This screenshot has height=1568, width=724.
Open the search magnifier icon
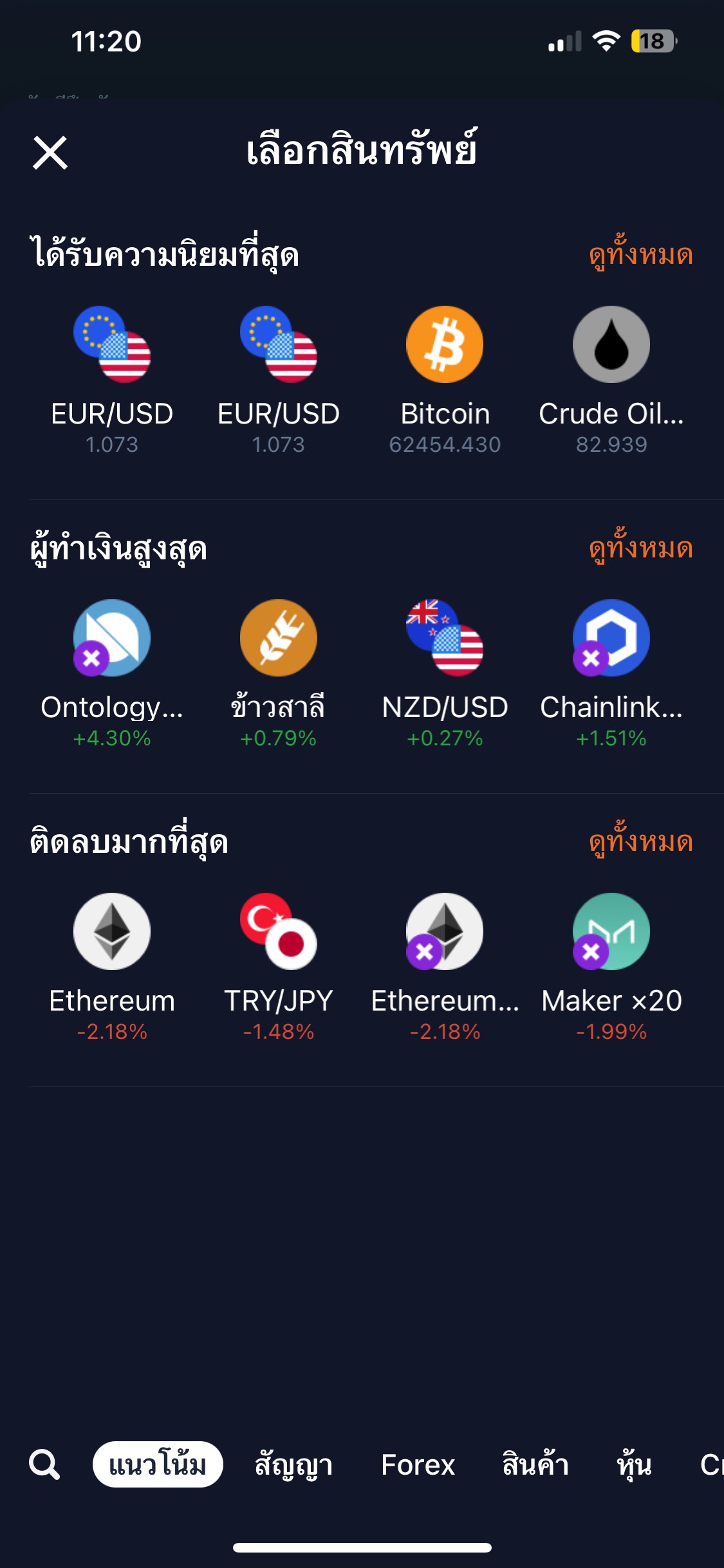tap(44, 1464)
